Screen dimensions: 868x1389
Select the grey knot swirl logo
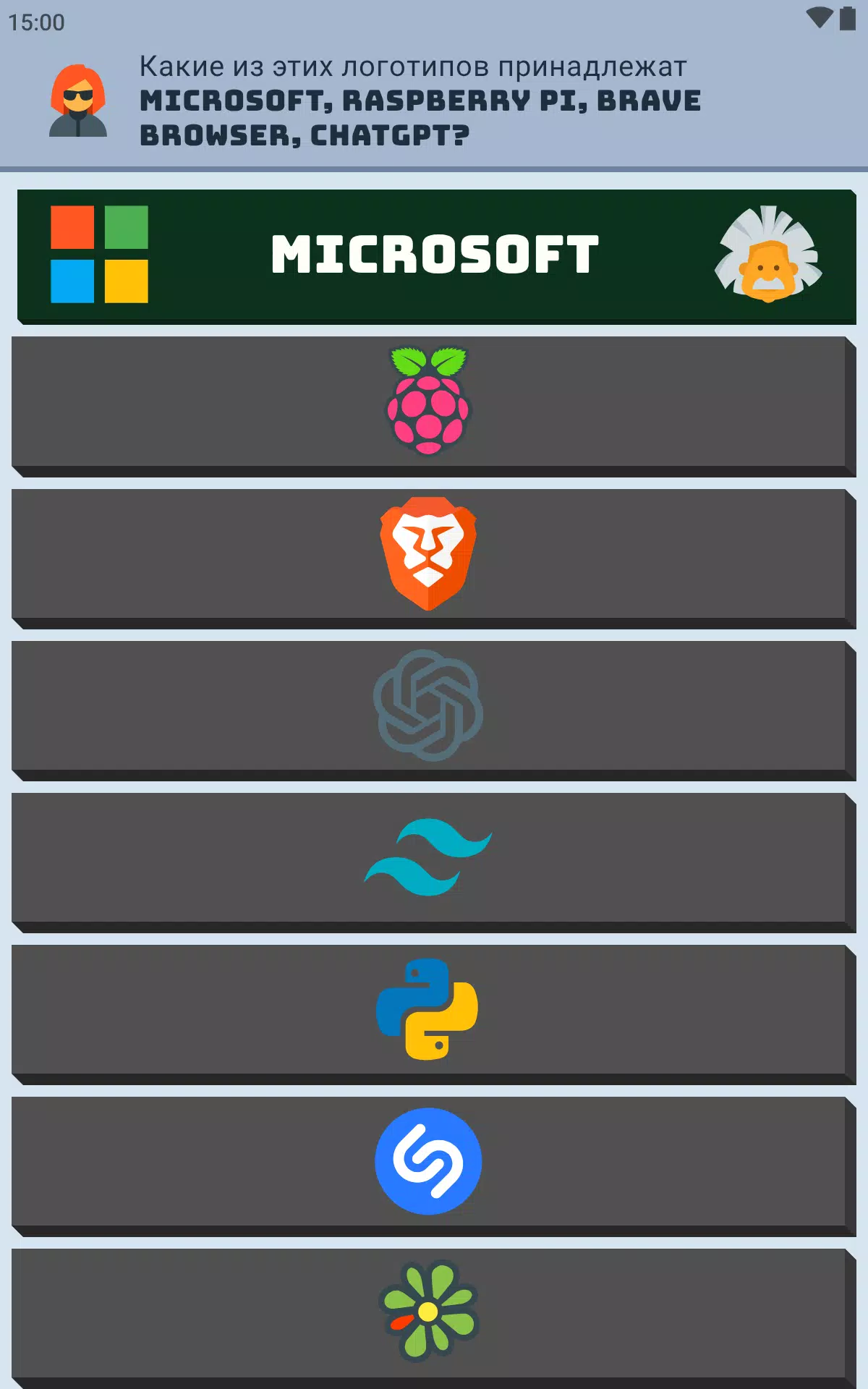click(433, 710)
